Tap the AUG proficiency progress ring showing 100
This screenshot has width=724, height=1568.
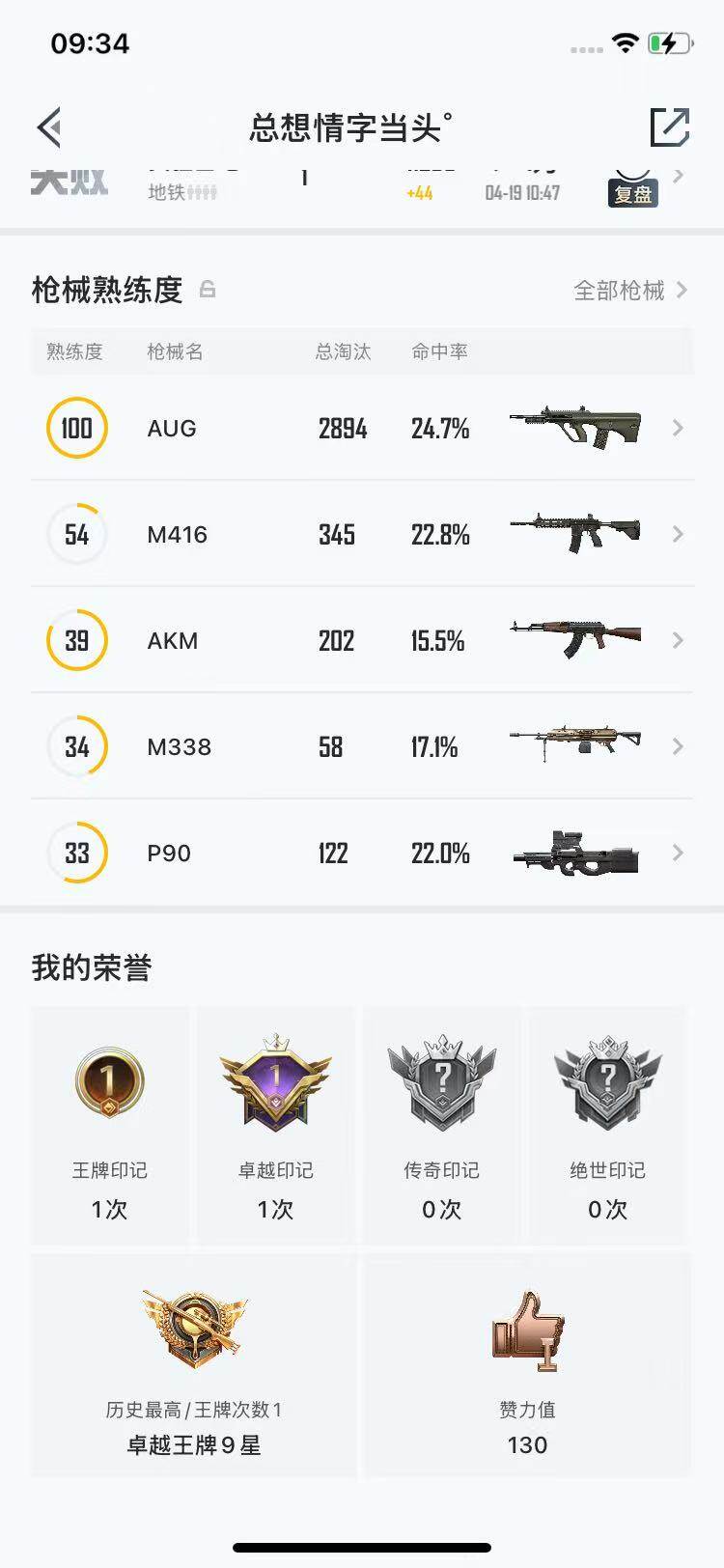pos(75,428)
